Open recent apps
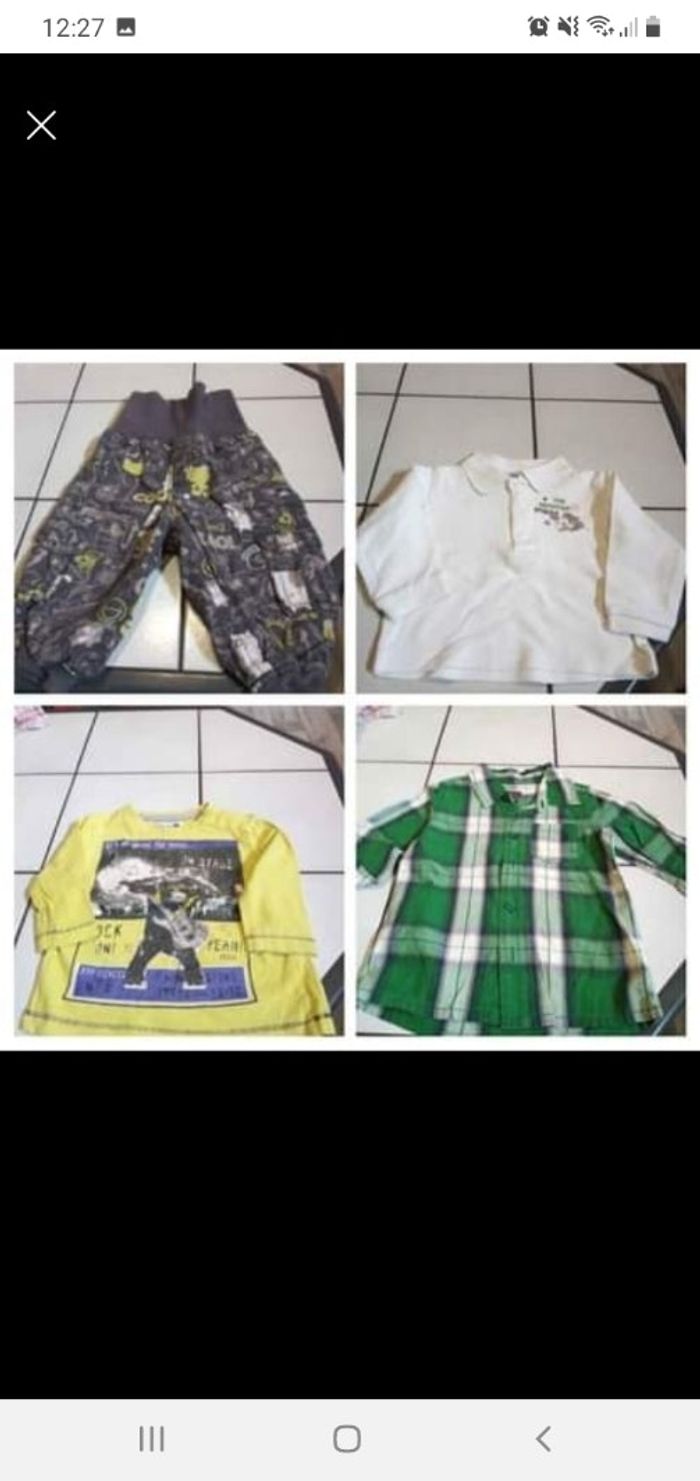The width and height of the screenshot is (700, 1481). tap(151, 1439)
